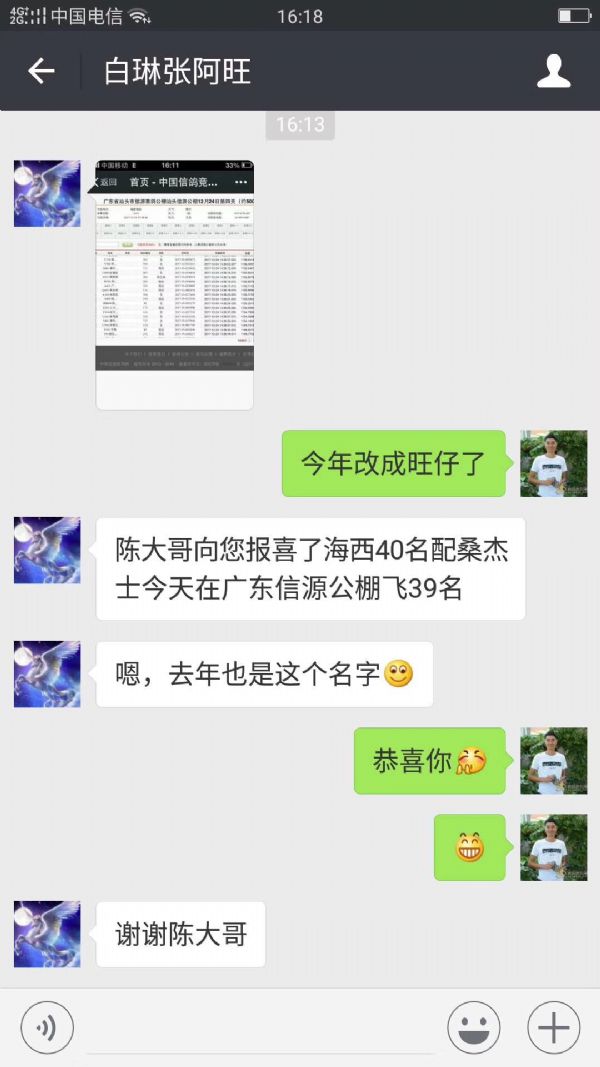The width and height of the screenshot is (600, 1067).
Task: Tap the message text field
Action: click(260, 1028)
